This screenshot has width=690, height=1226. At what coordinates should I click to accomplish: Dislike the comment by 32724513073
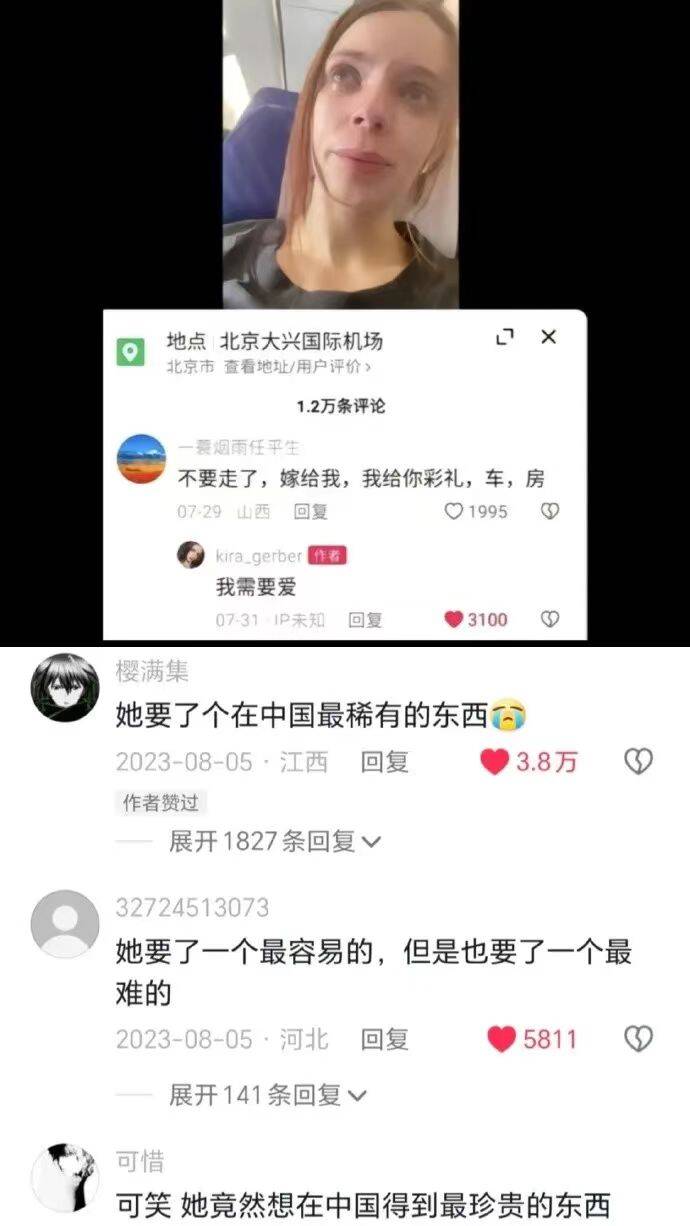point(638,1039)
